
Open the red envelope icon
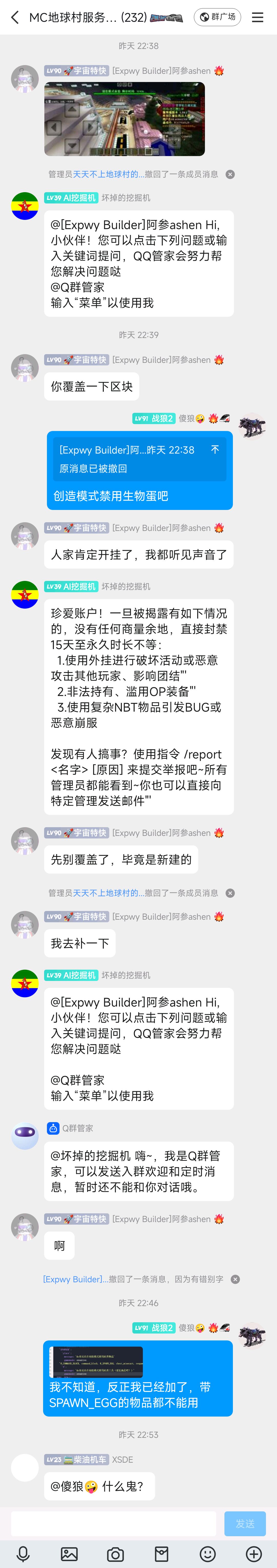[x=161, y=1553]
